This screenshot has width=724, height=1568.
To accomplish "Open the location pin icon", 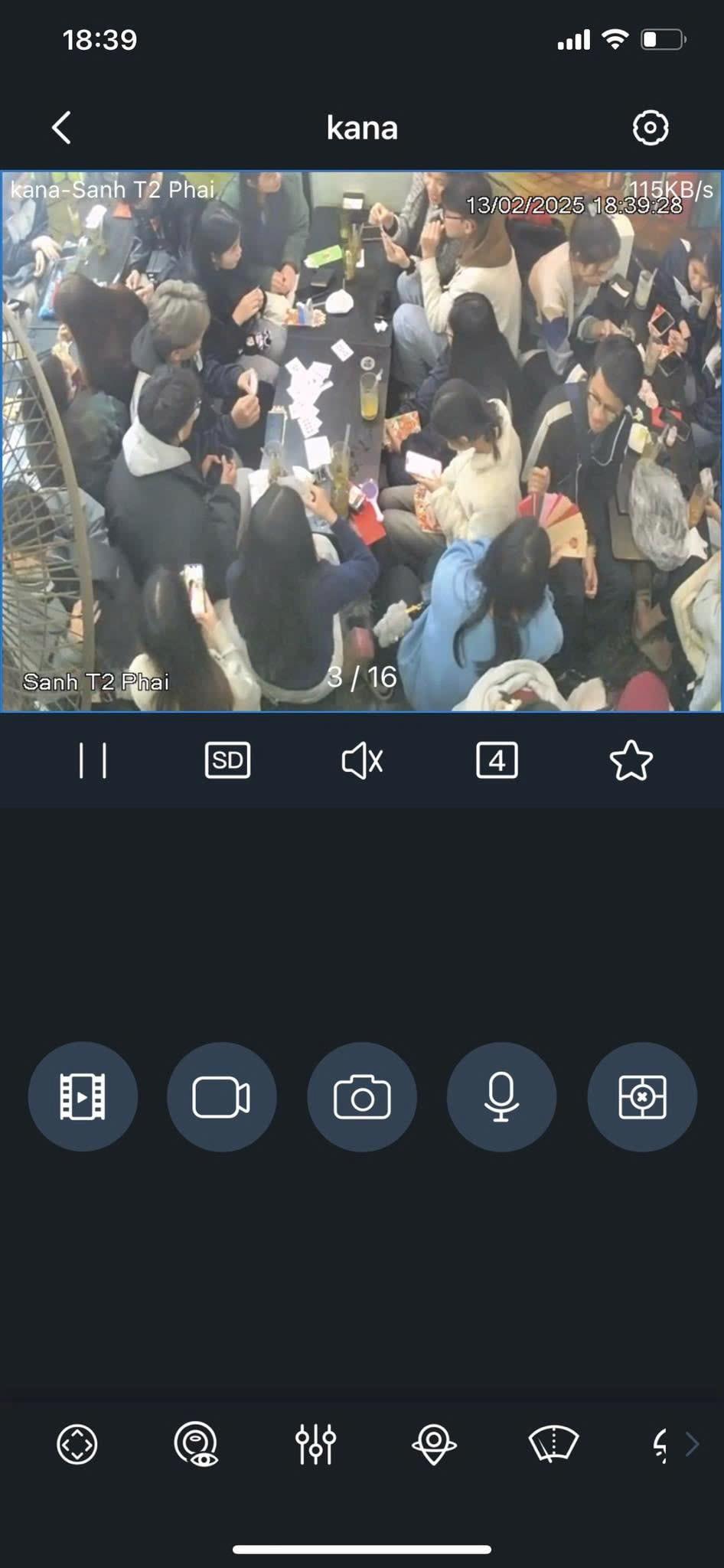I will pos(434,1445).
